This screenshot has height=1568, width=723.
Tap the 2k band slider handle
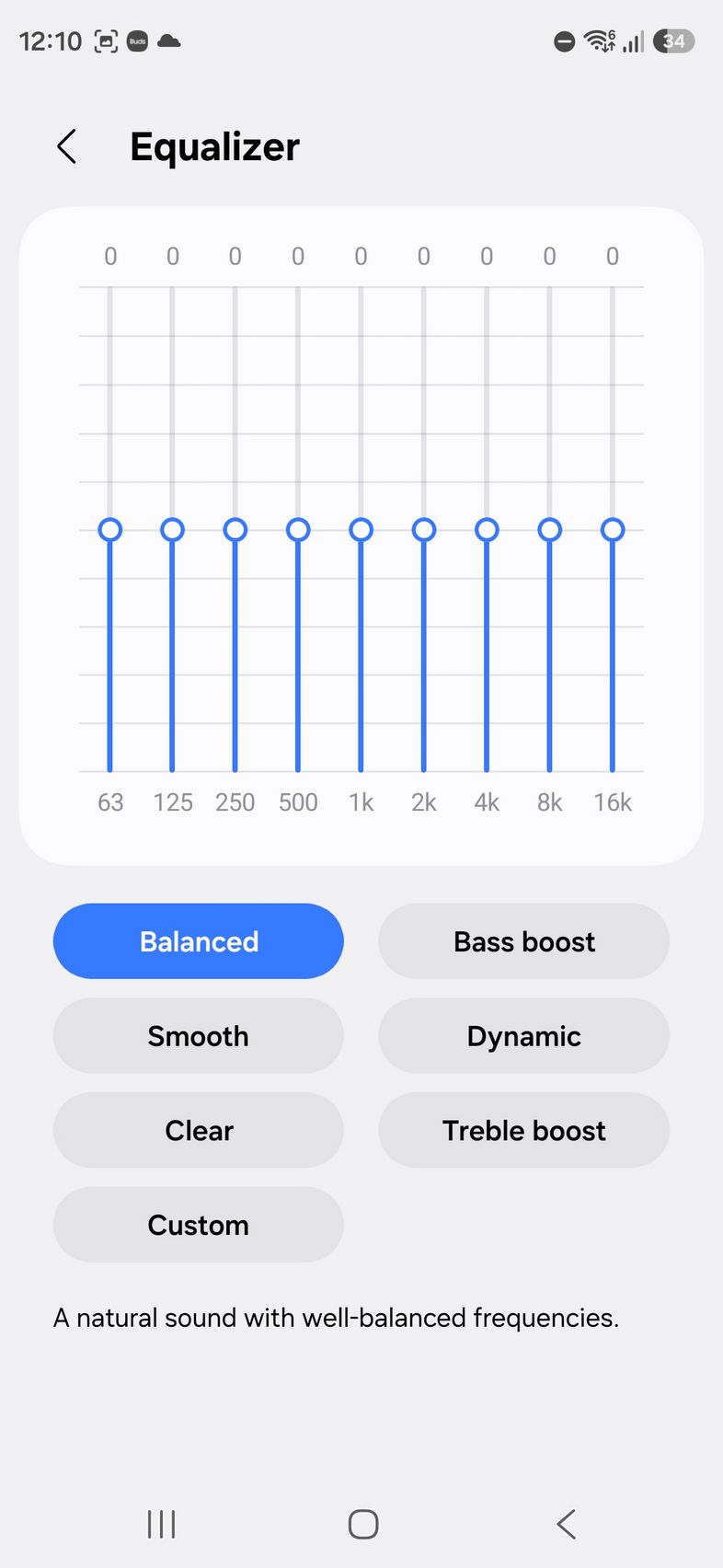point(424,530)
